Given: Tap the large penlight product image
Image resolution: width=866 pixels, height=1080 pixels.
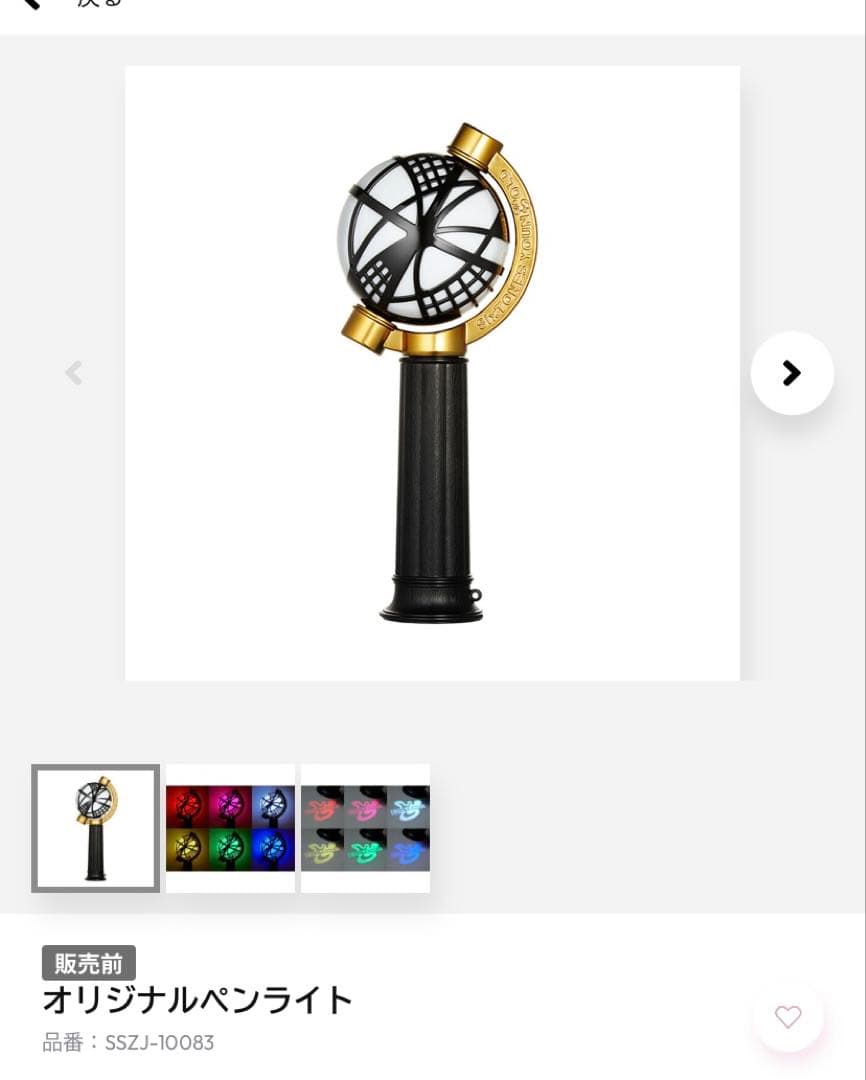Looking at the screenshot, I should click(432, 372).
